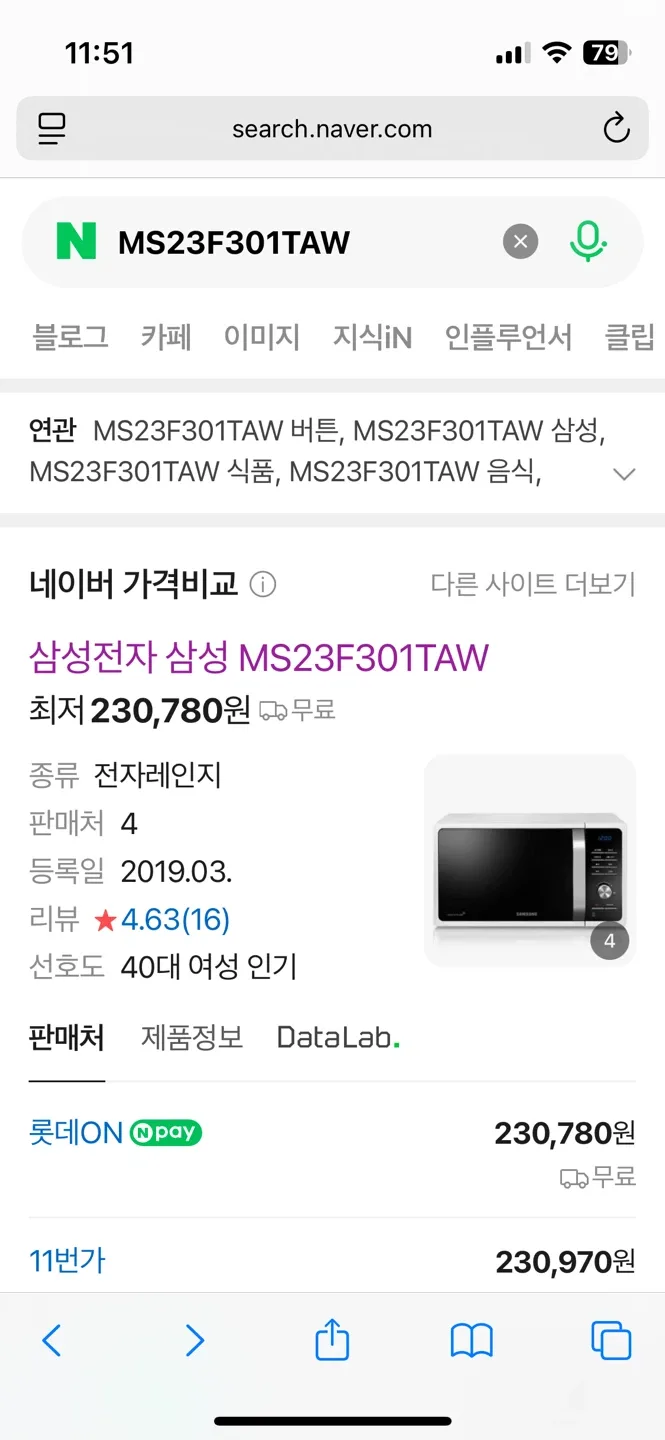Switch to the 제품정보 tab
This screenshot has width=665, height=1440.
click(x=192, y=1037)
